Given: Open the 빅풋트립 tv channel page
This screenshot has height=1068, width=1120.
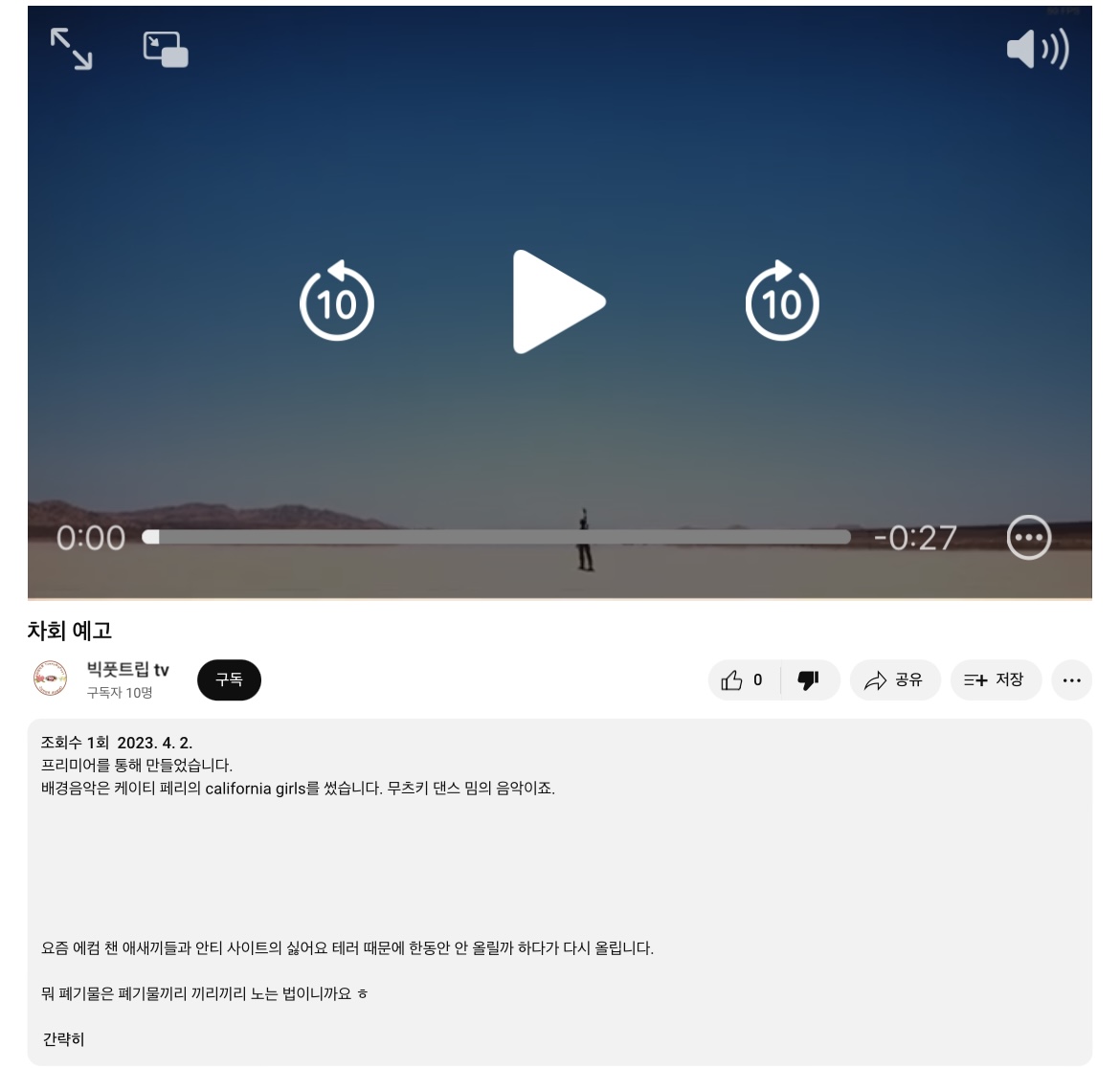Looking at the screenshot, I should click(x=127, y=670).
